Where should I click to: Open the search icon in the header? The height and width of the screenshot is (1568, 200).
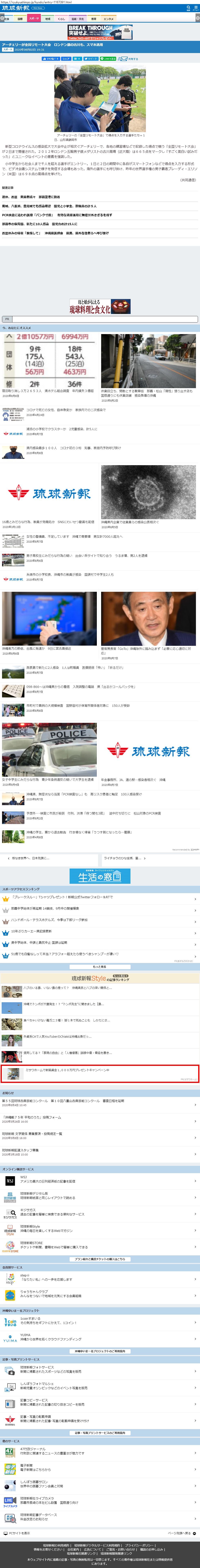click(187, 8)
